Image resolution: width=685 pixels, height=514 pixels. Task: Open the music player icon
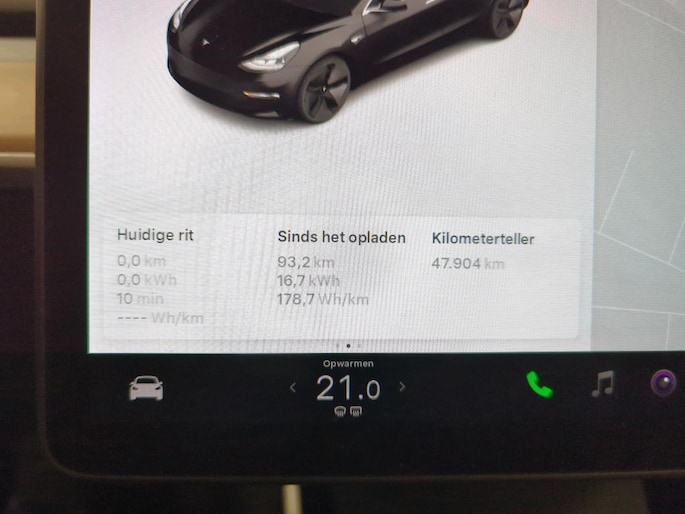point(603,384)
